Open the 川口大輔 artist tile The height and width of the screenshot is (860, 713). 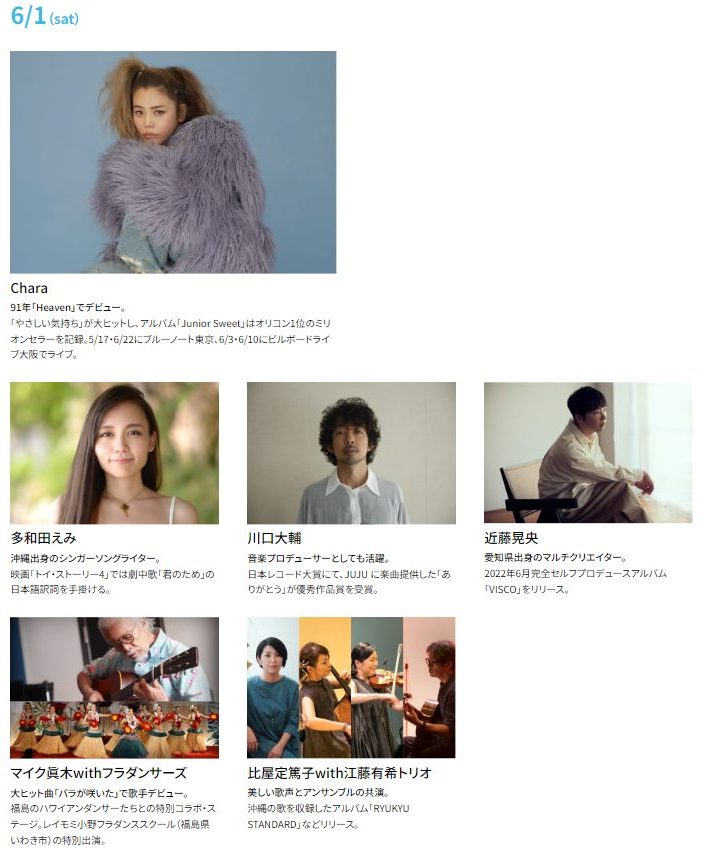tap(351, 452)
